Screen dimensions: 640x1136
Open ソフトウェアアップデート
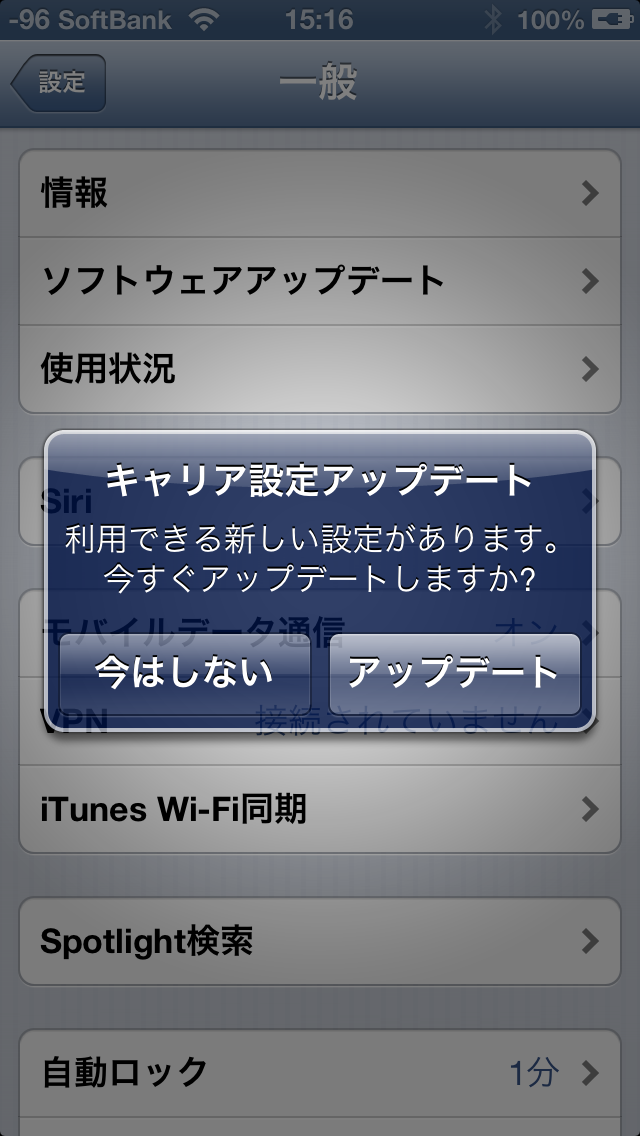(320, 281)
